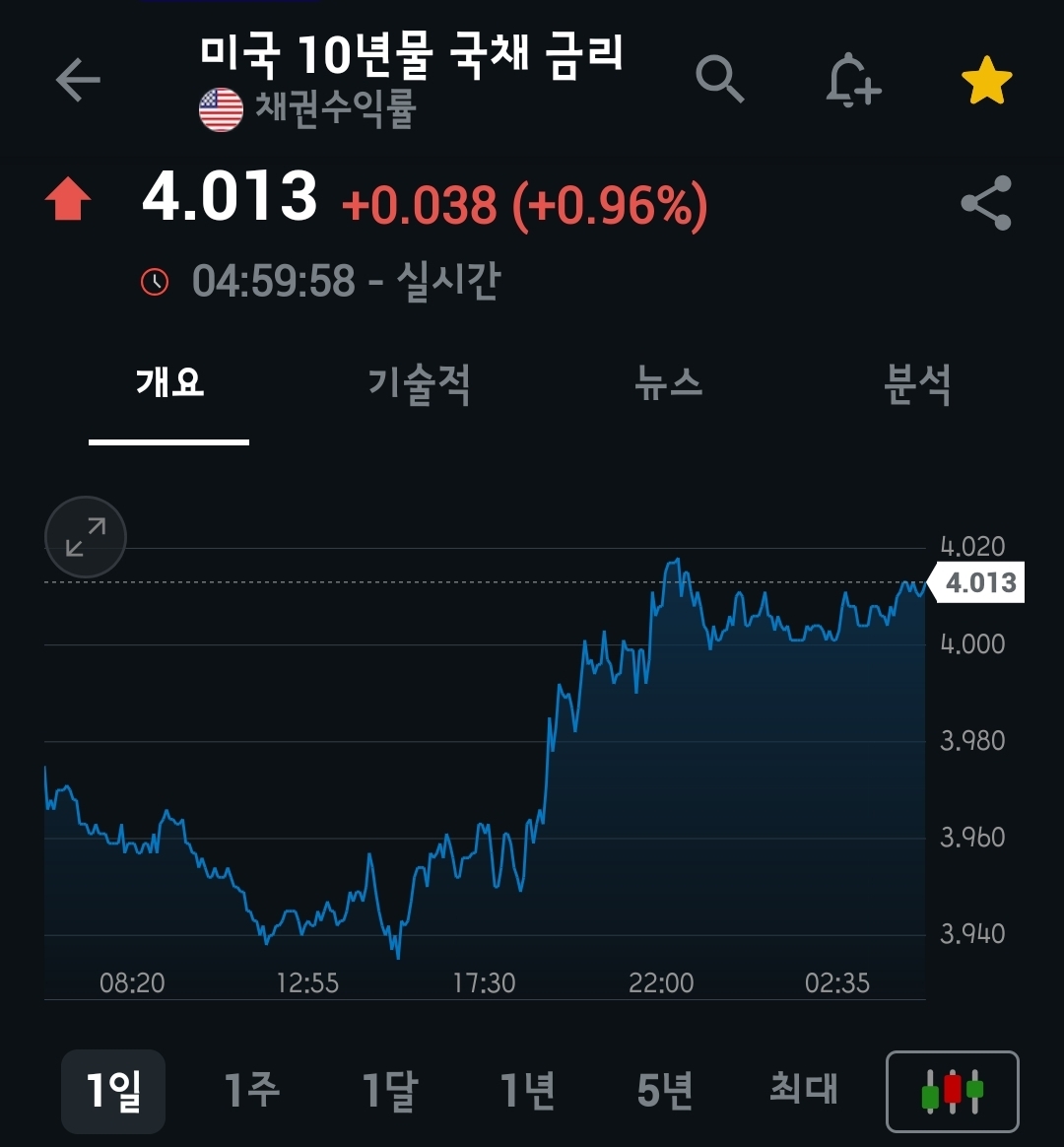Change chart range to 1주
The width and height of the screenshot is (1064, 1147).
click(x=252, y=1092)
